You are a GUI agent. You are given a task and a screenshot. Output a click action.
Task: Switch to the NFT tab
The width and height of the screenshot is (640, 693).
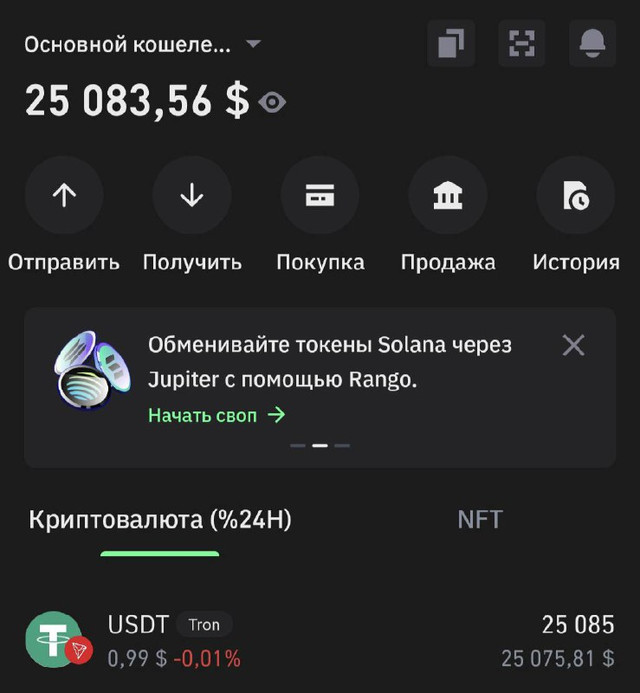(x=480, y=520)
